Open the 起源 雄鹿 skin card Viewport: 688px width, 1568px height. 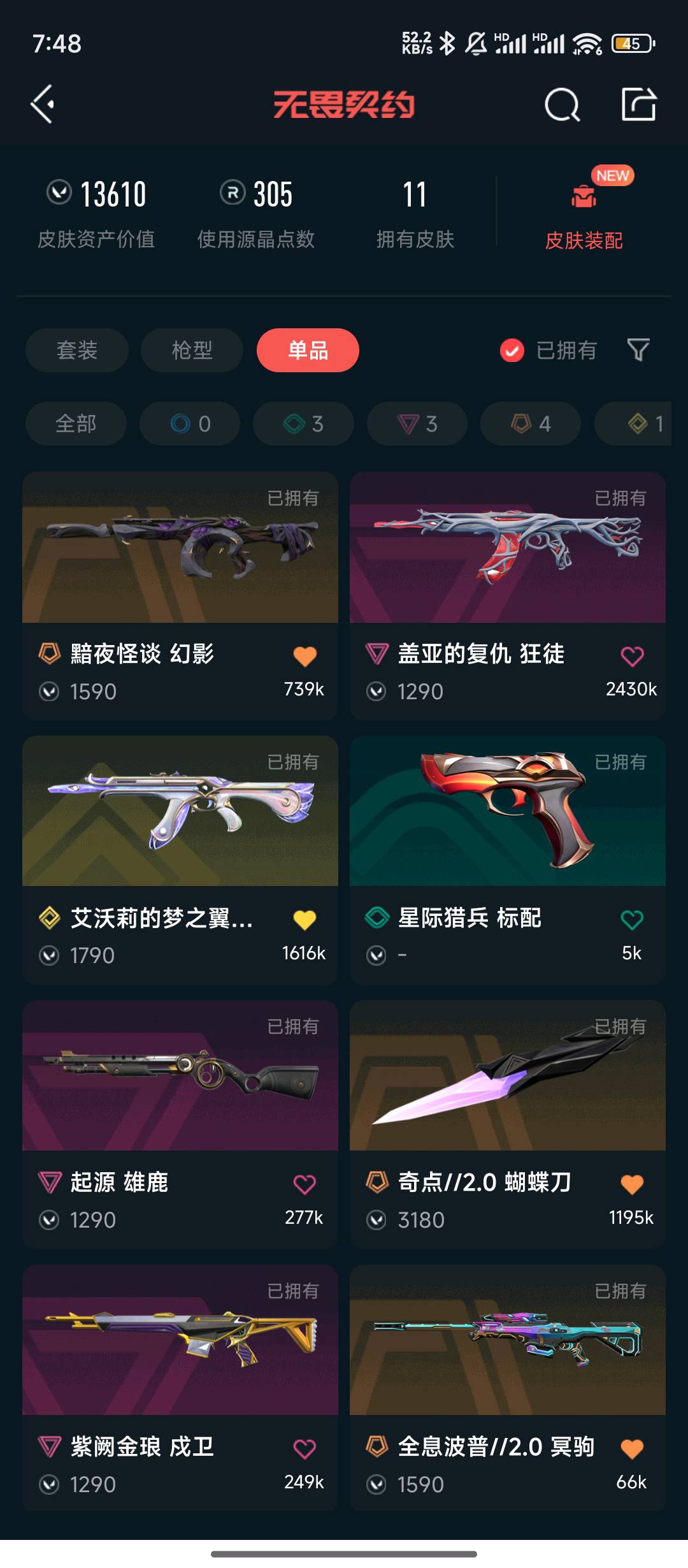point(180,1076)
